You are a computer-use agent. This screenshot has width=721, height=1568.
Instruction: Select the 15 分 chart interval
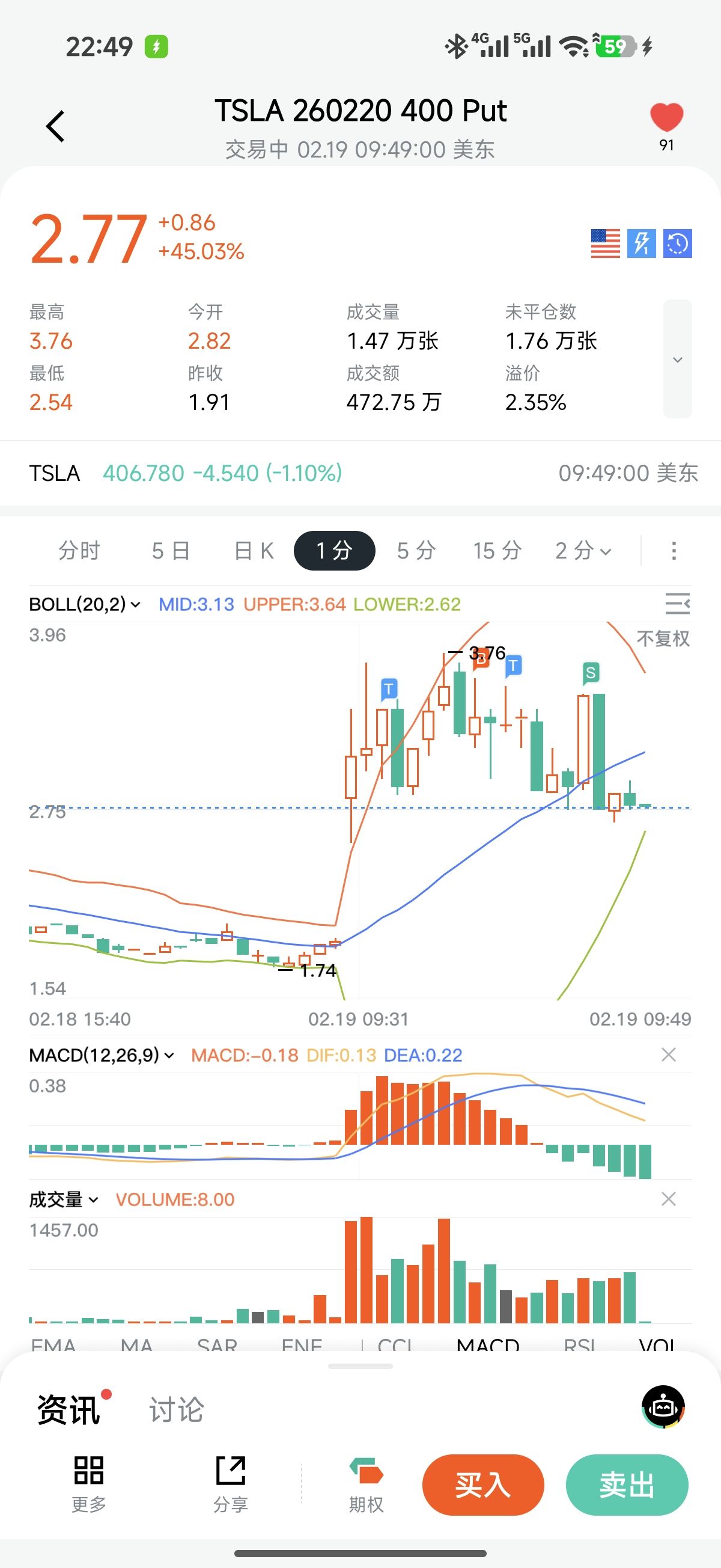tap(497, 551)
